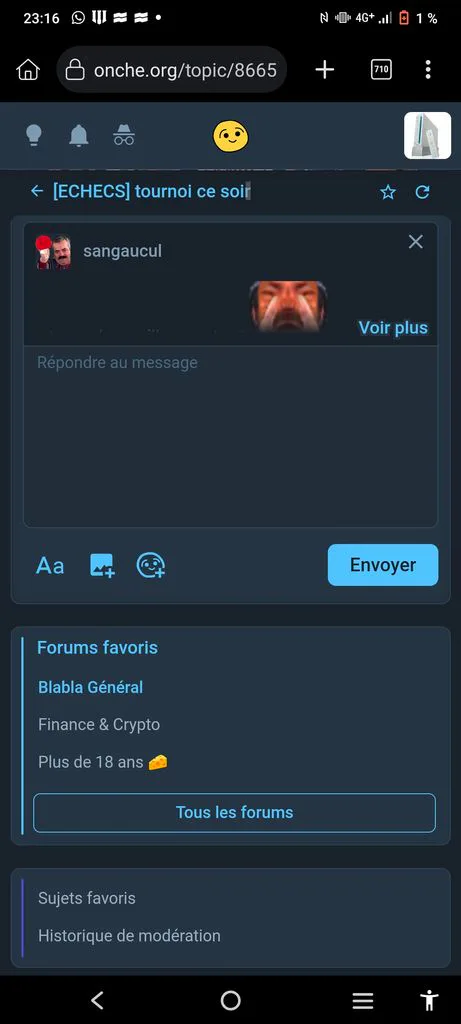This screenshot has width=461, height=1024.
Task: Open the notifications bell
Action: 78,136
